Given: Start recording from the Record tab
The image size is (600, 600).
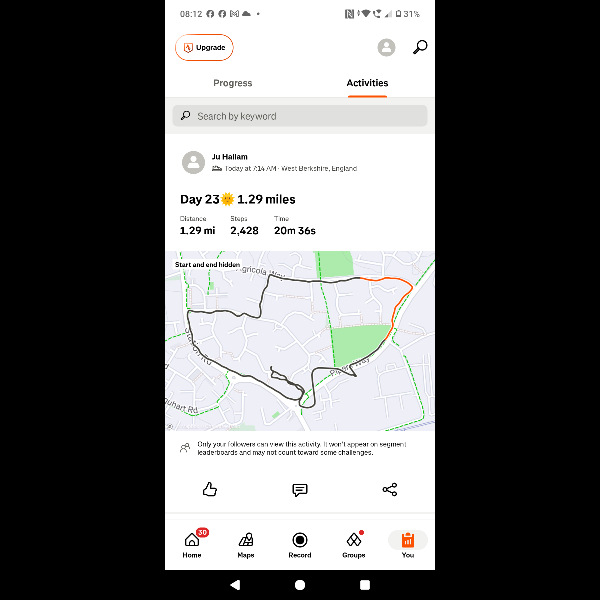Looking at the screenshot, I should click(300, 544).
